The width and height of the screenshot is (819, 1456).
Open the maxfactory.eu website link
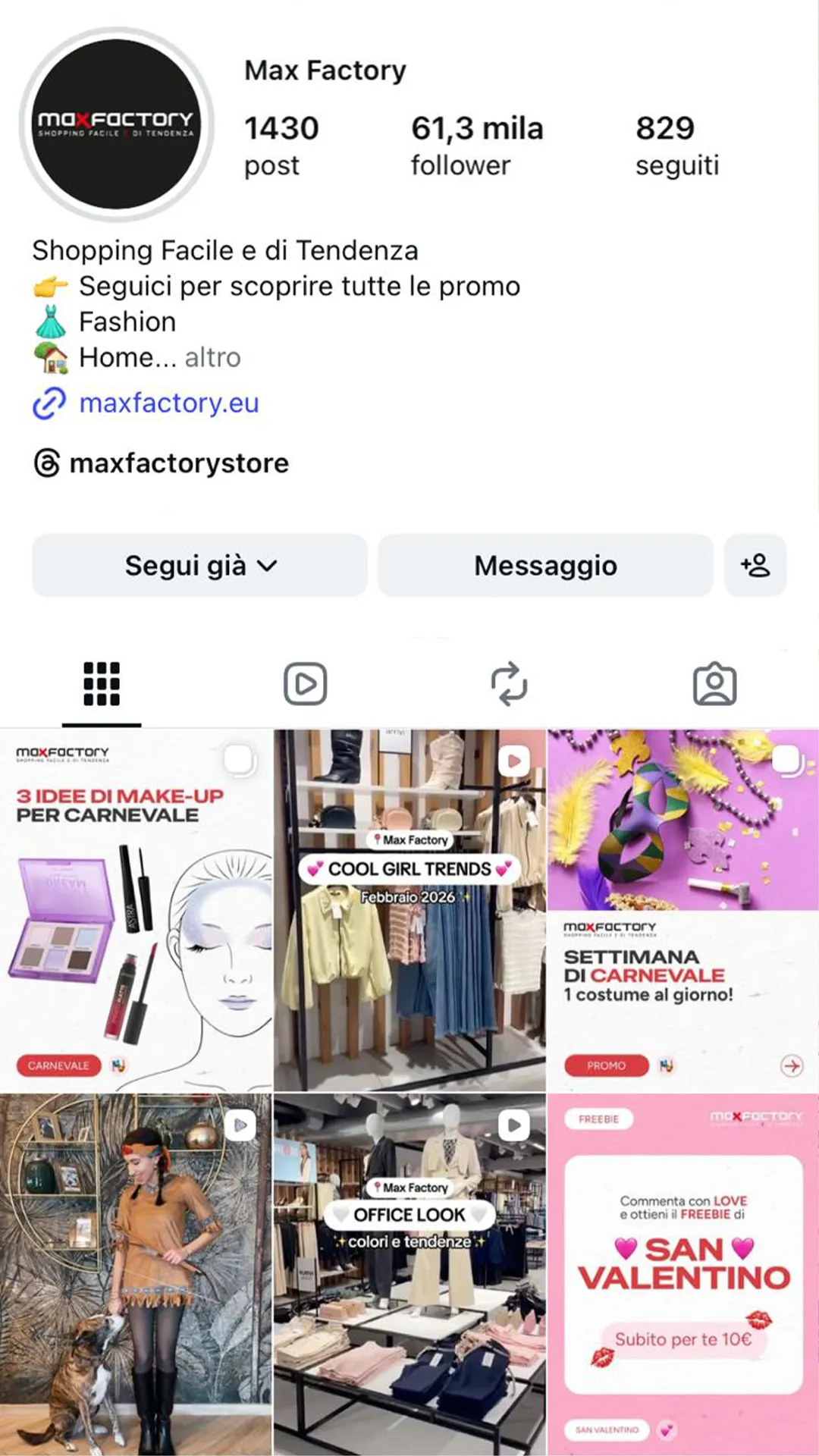[x=168, y=403]
